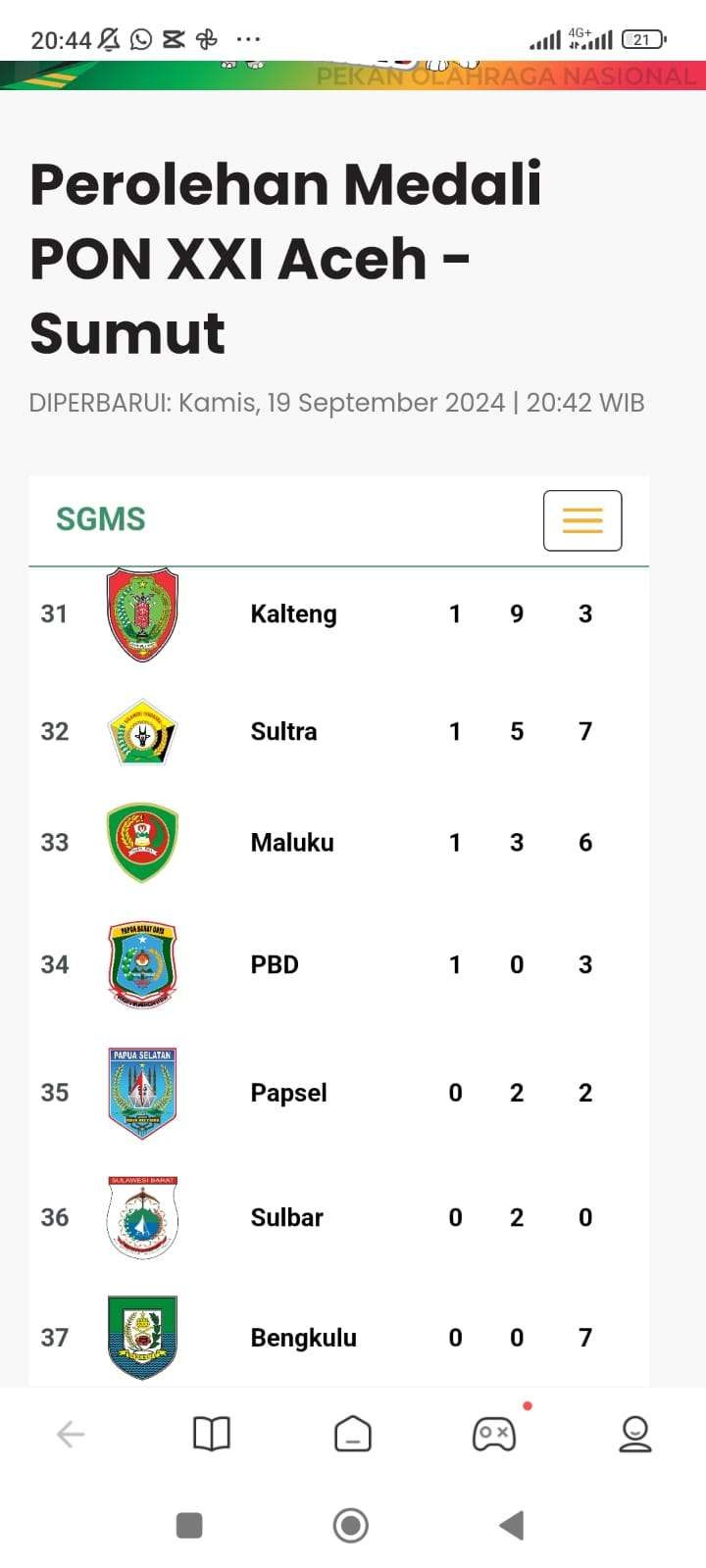This screenshot has width=706, height=1568.
Task: Tap the SGMS brand link
Action: pos(101,519)
